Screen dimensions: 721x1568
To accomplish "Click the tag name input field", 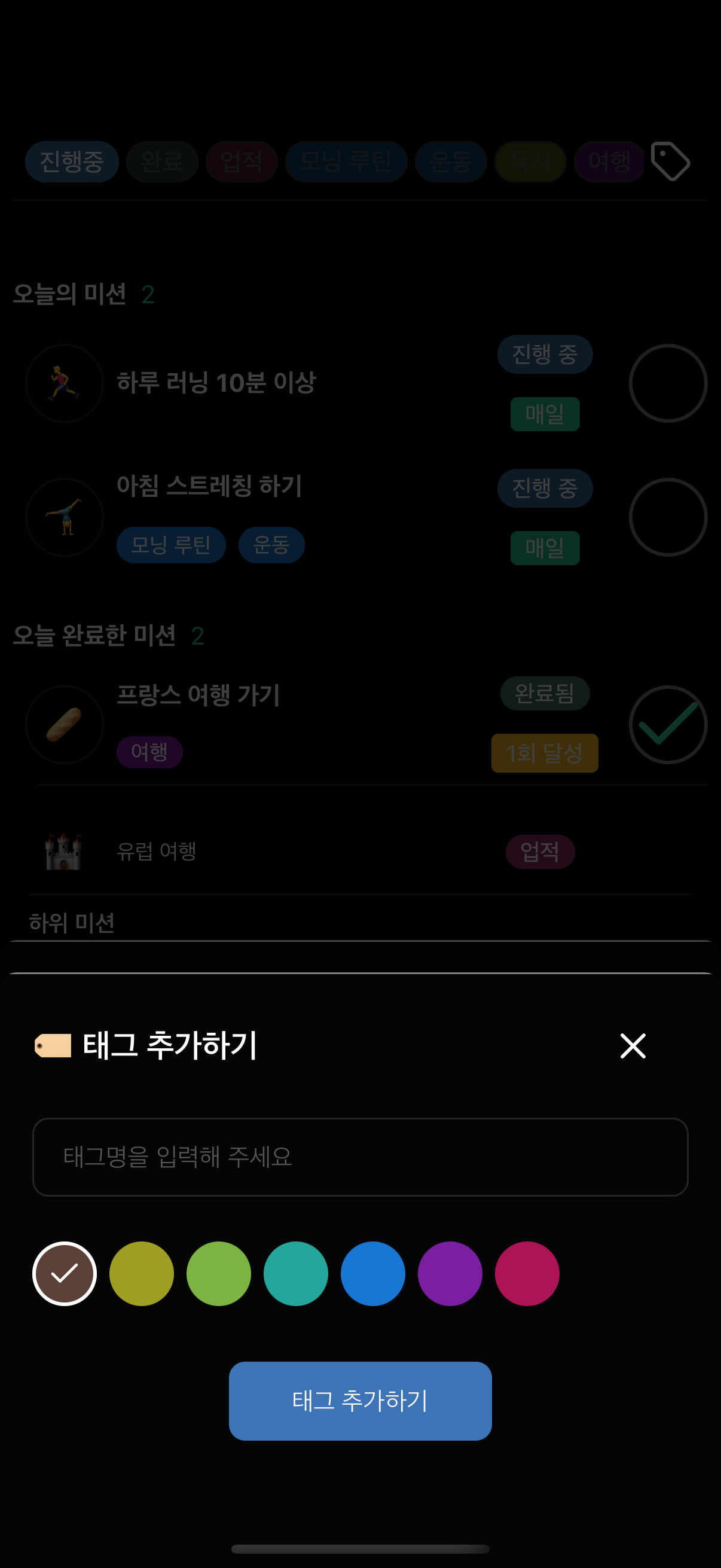I will [360, 1157].
